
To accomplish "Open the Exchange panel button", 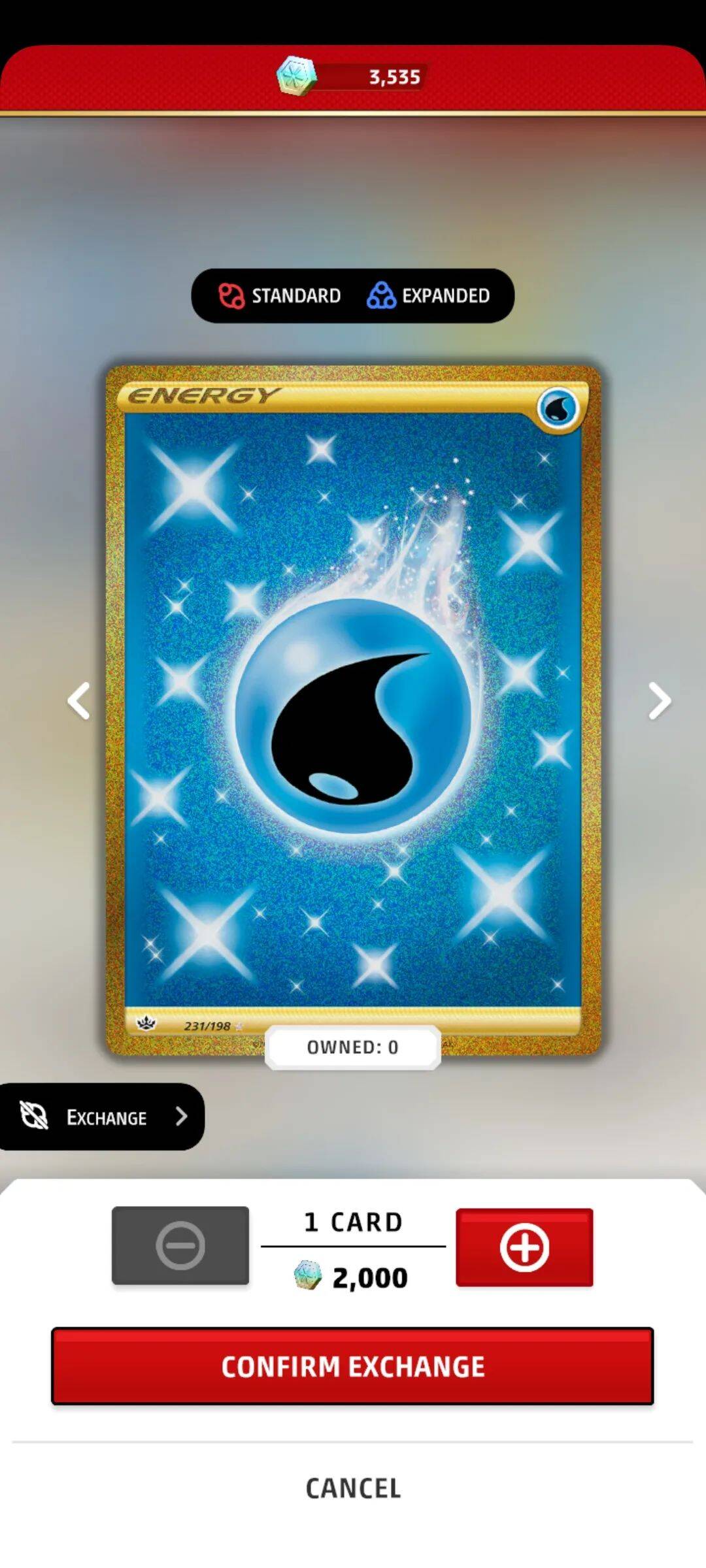I will click(x=103, y=1117).
